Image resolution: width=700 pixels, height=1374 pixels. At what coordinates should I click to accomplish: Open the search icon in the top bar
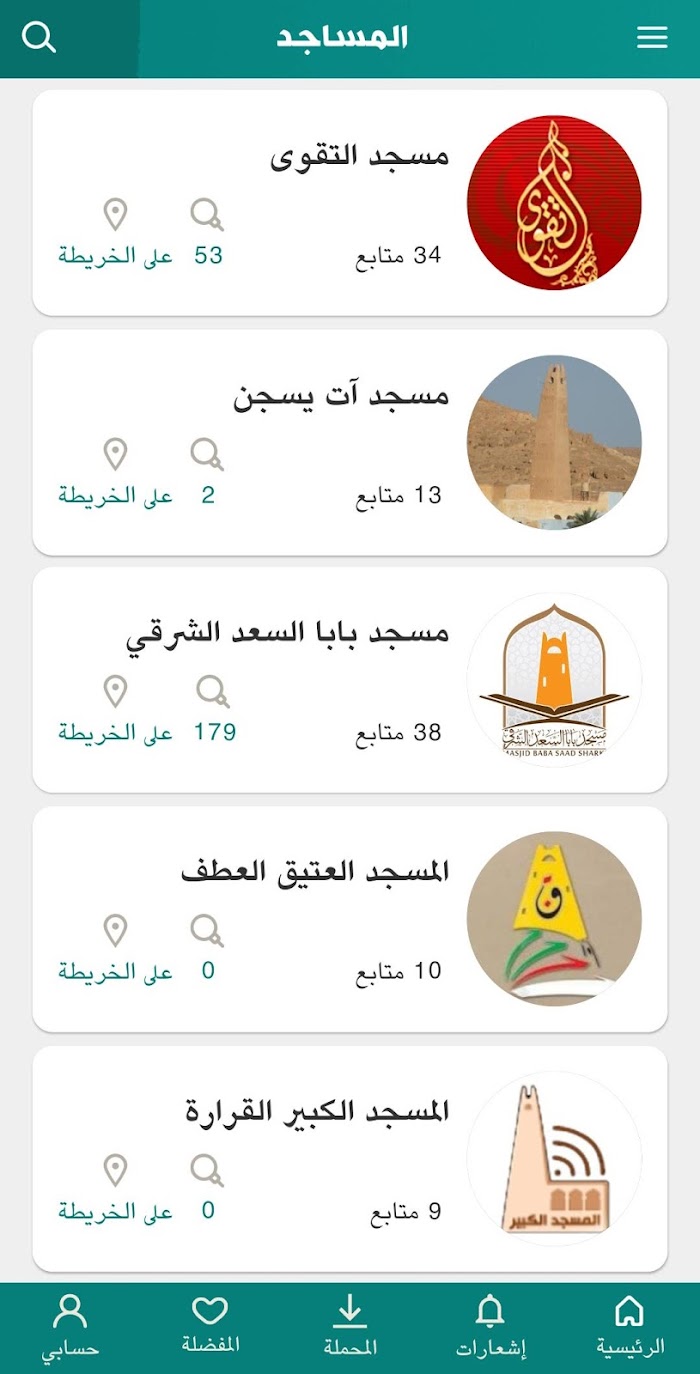39,38
